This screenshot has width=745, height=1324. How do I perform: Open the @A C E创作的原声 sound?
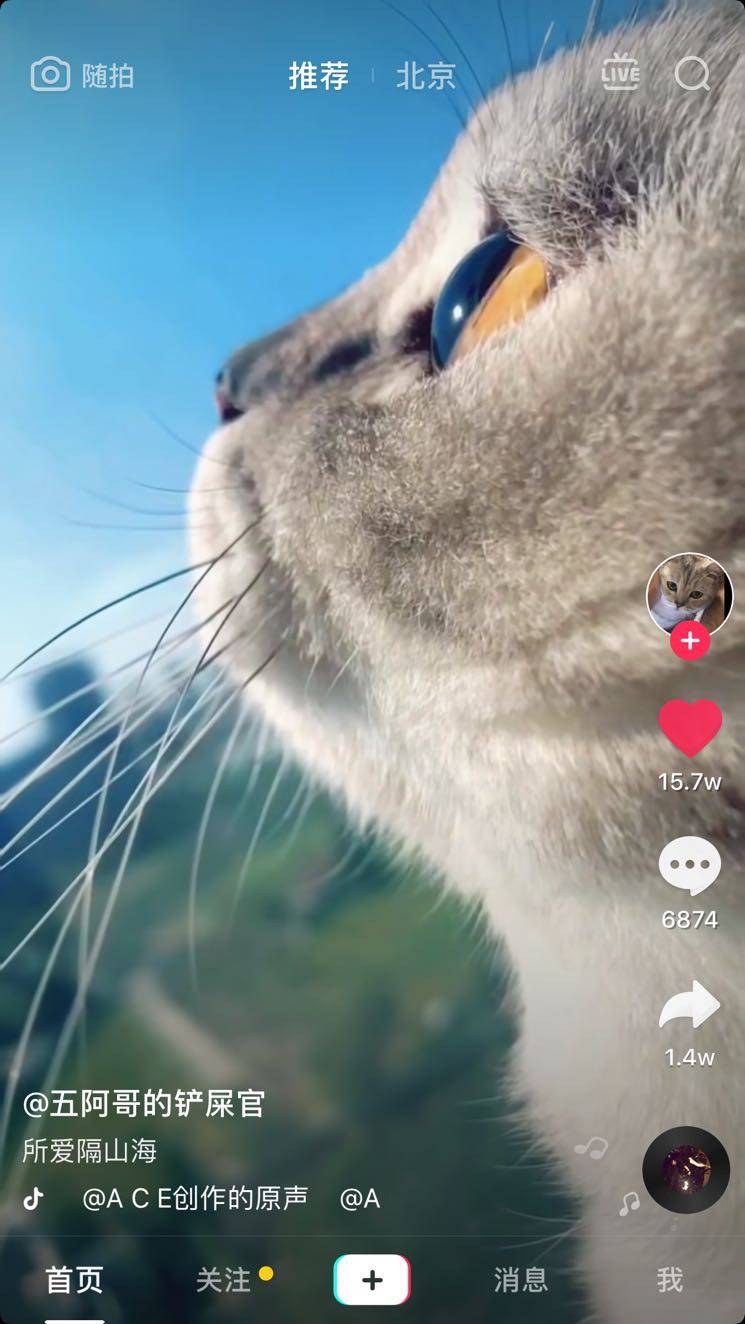195,1198
